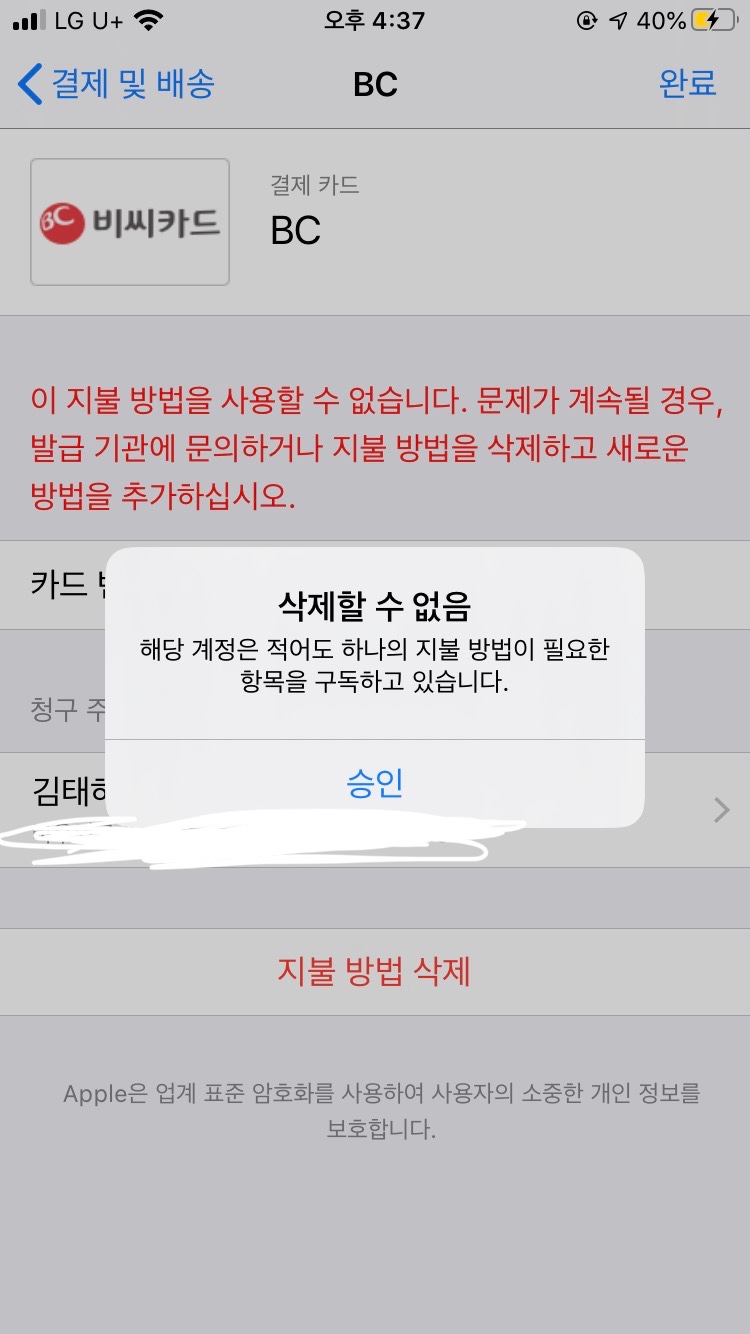Tap 지불 방법 삭제 button
750x1334 pixels.
click(374, 971)
